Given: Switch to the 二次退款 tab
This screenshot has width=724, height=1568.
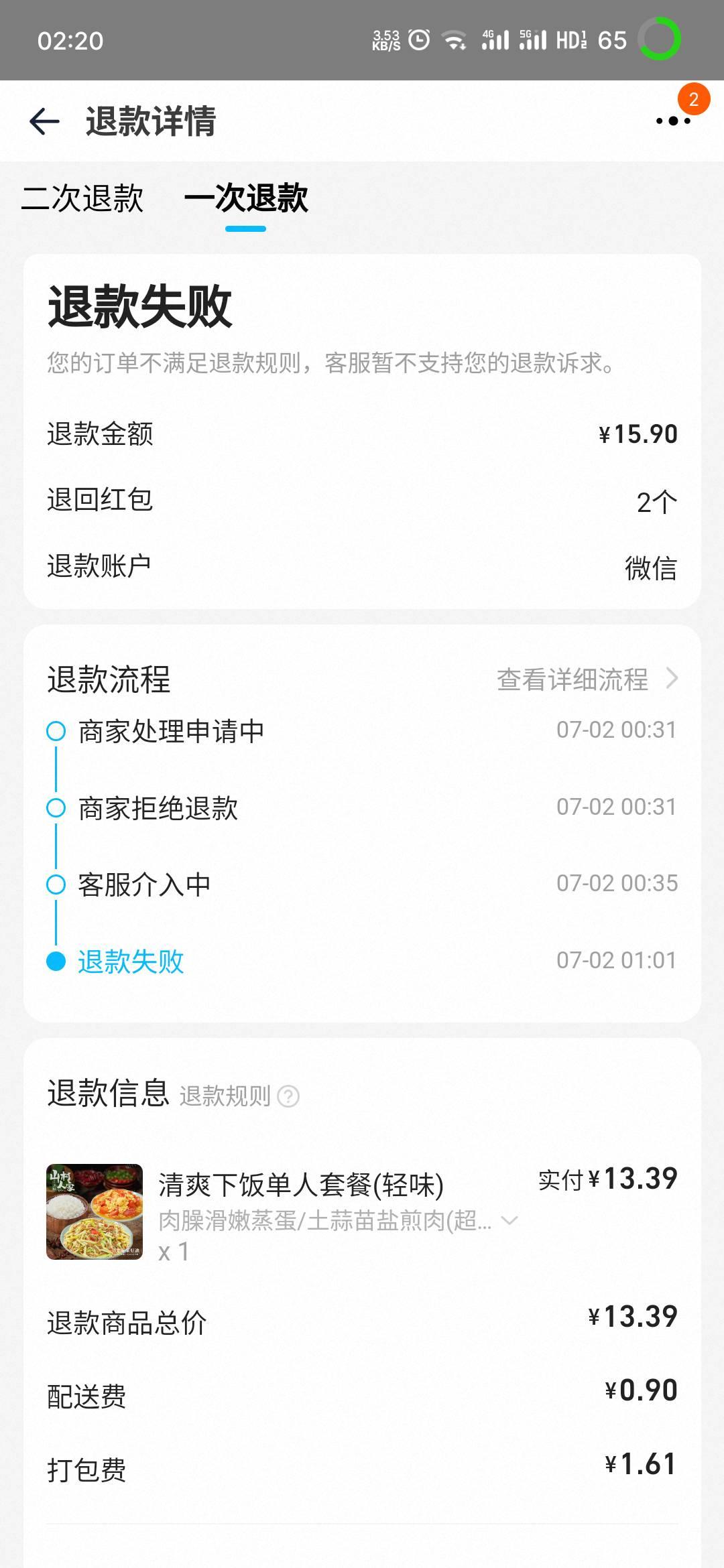Looking at the screenshot, I should click(x=82, y=198).
